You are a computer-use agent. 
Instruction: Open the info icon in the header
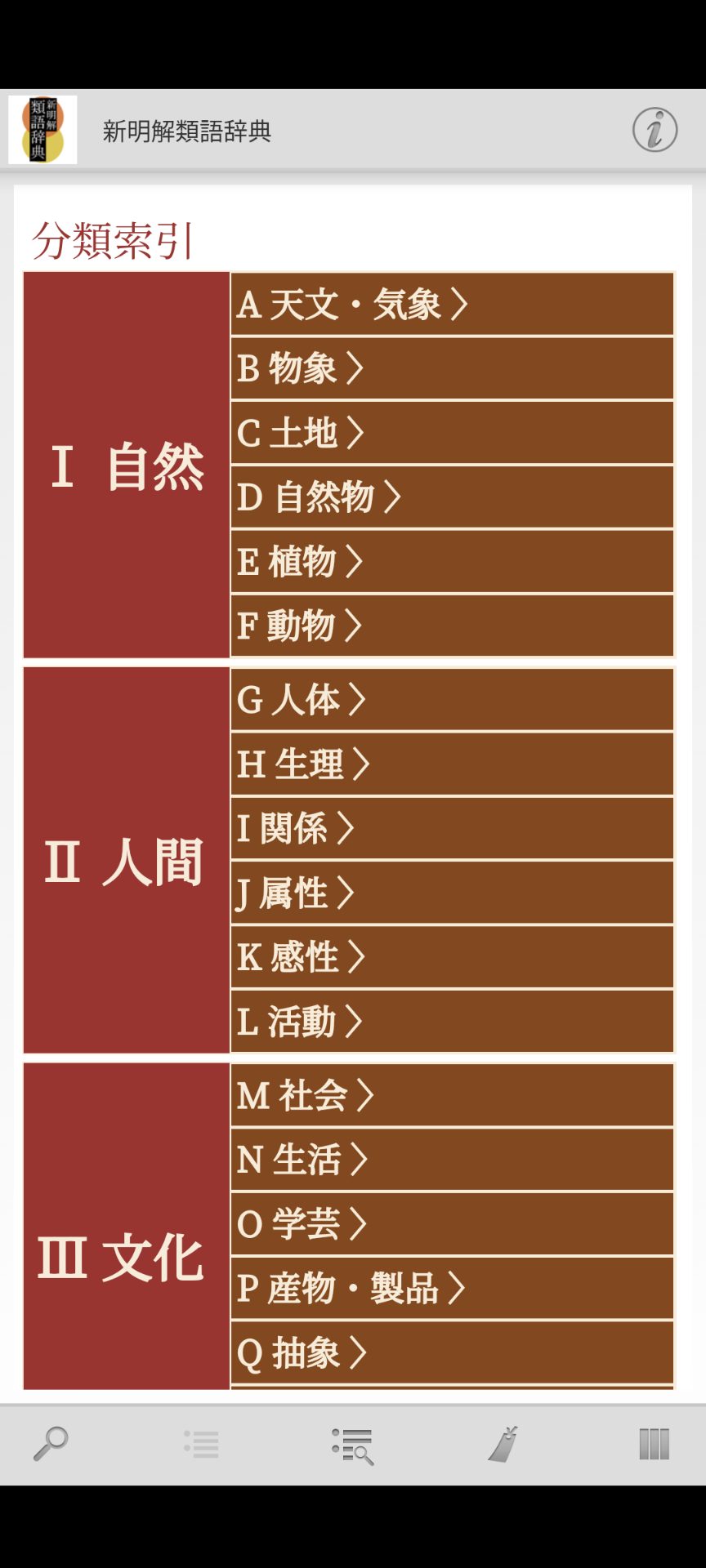click(x=655, y=130)
